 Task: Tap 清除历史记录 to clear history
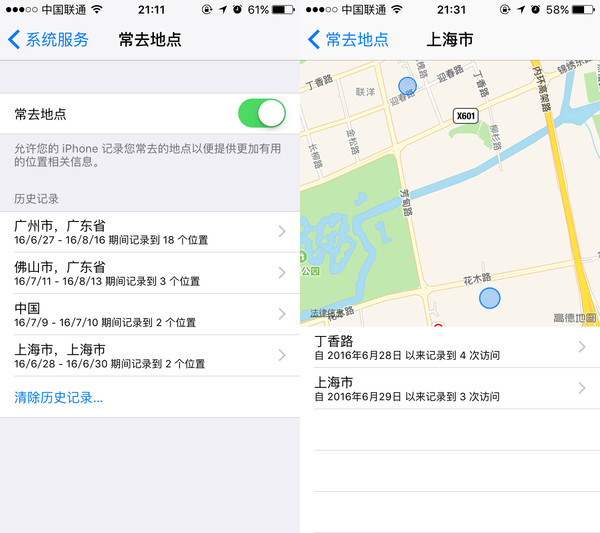[x=58, y=398]
